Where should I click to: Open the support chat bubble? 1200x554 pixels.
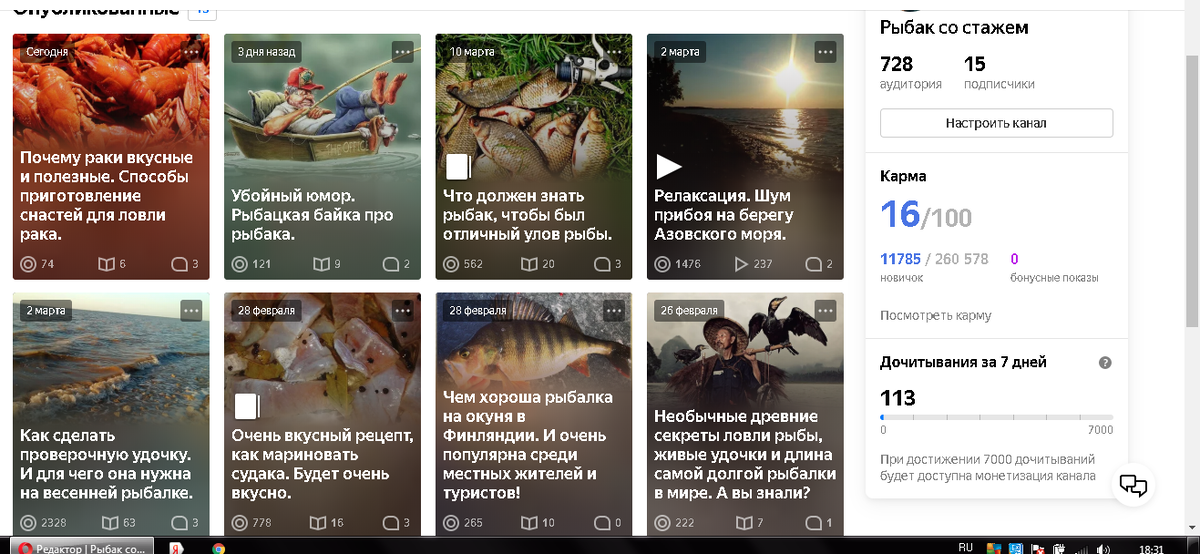point(1133,486)
